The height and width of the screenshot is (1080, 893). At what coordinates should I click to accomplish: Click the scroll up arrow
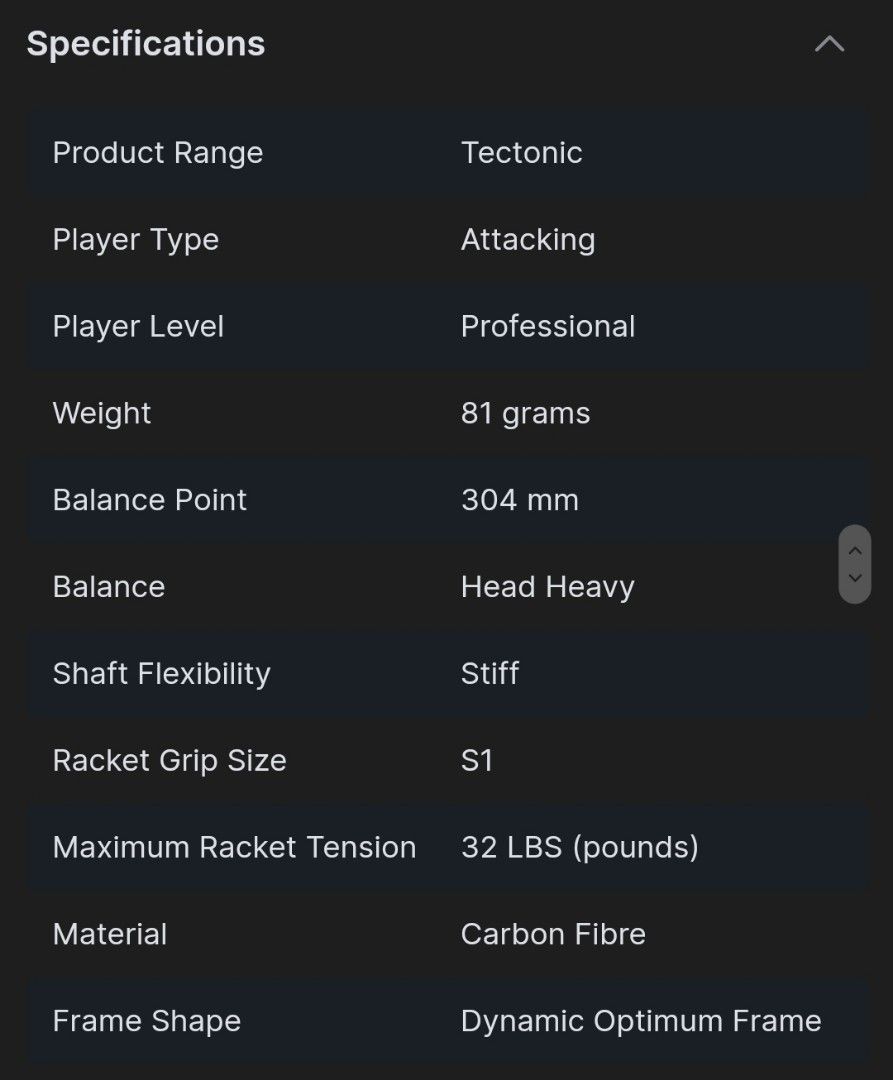click(x=855, y=550)
